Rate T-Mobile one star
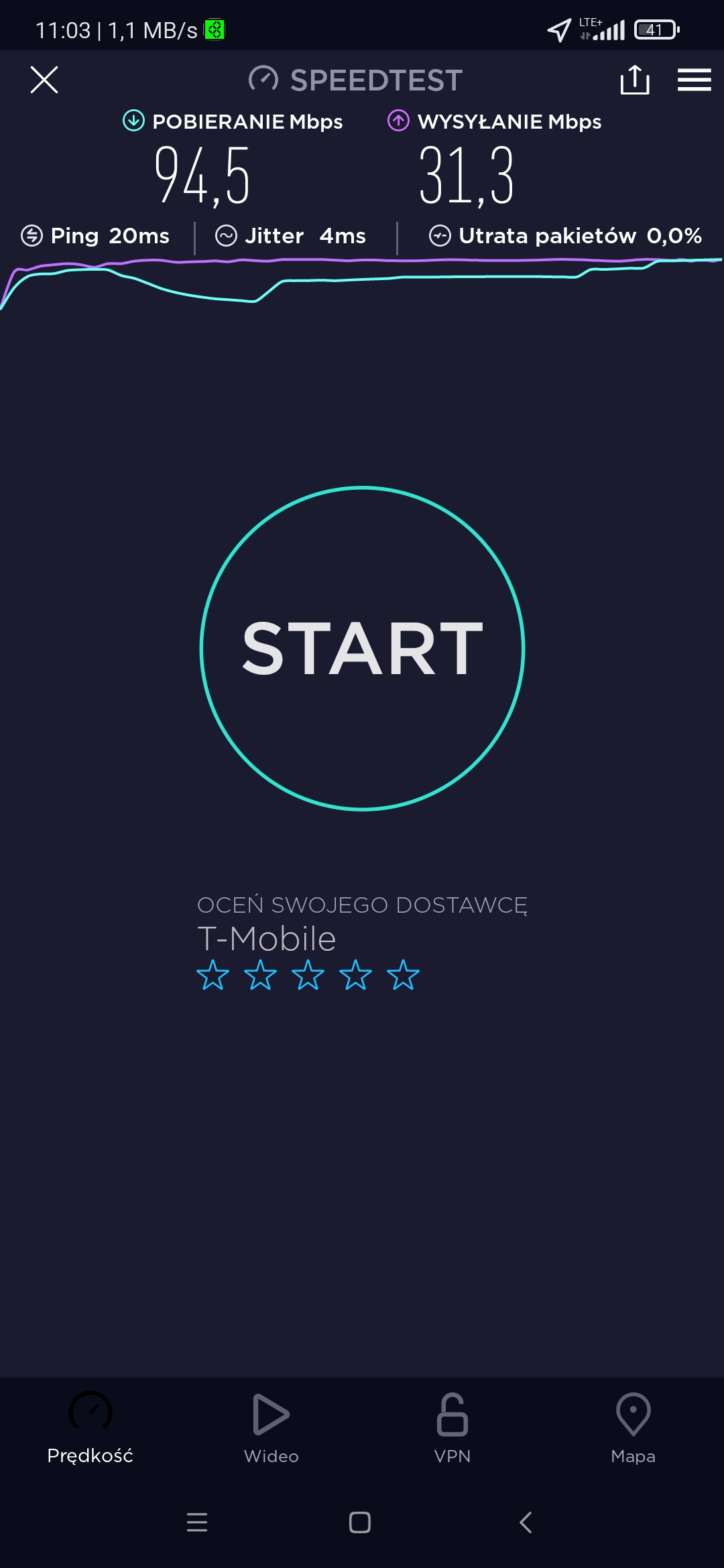 [x=213, y=975]
